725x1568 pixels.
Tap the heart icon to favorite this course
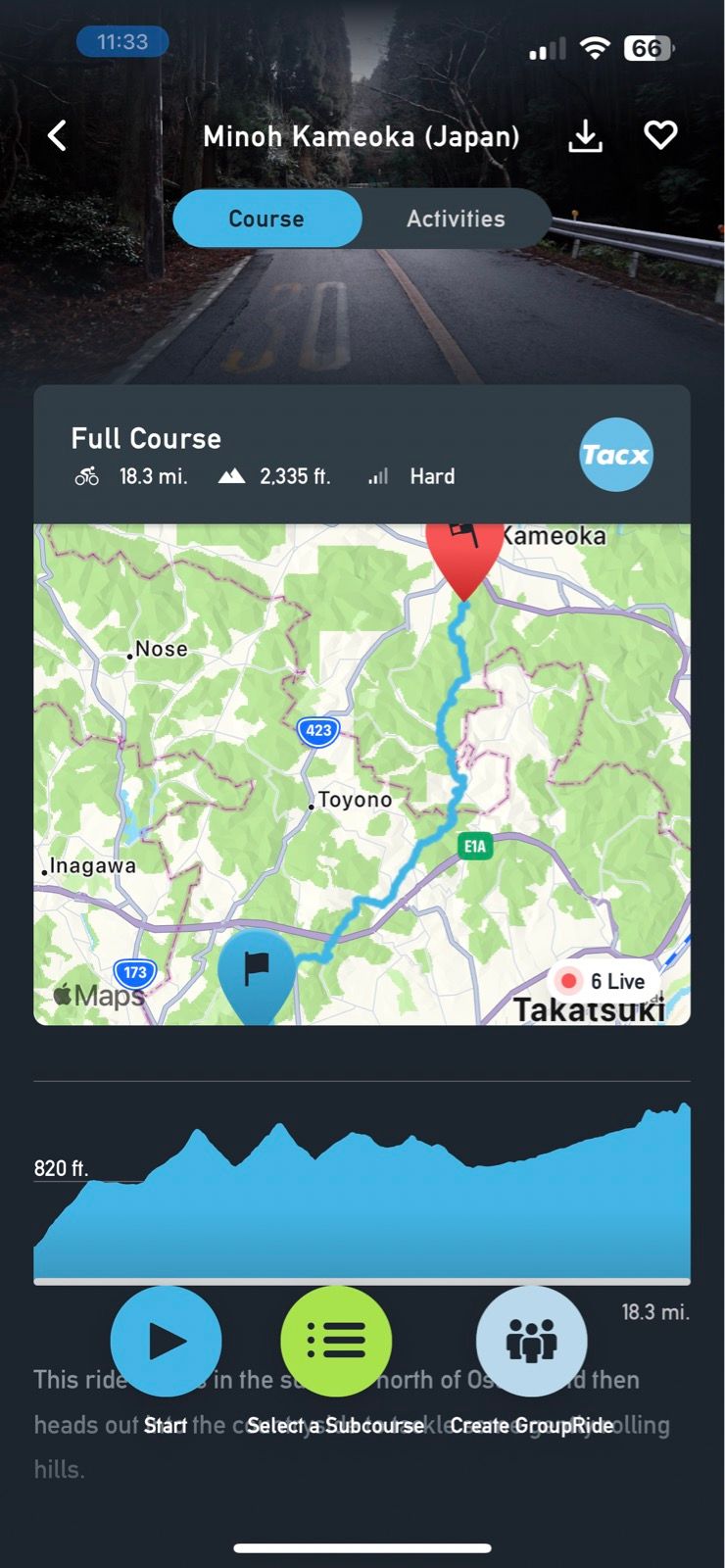coord(661,135)
